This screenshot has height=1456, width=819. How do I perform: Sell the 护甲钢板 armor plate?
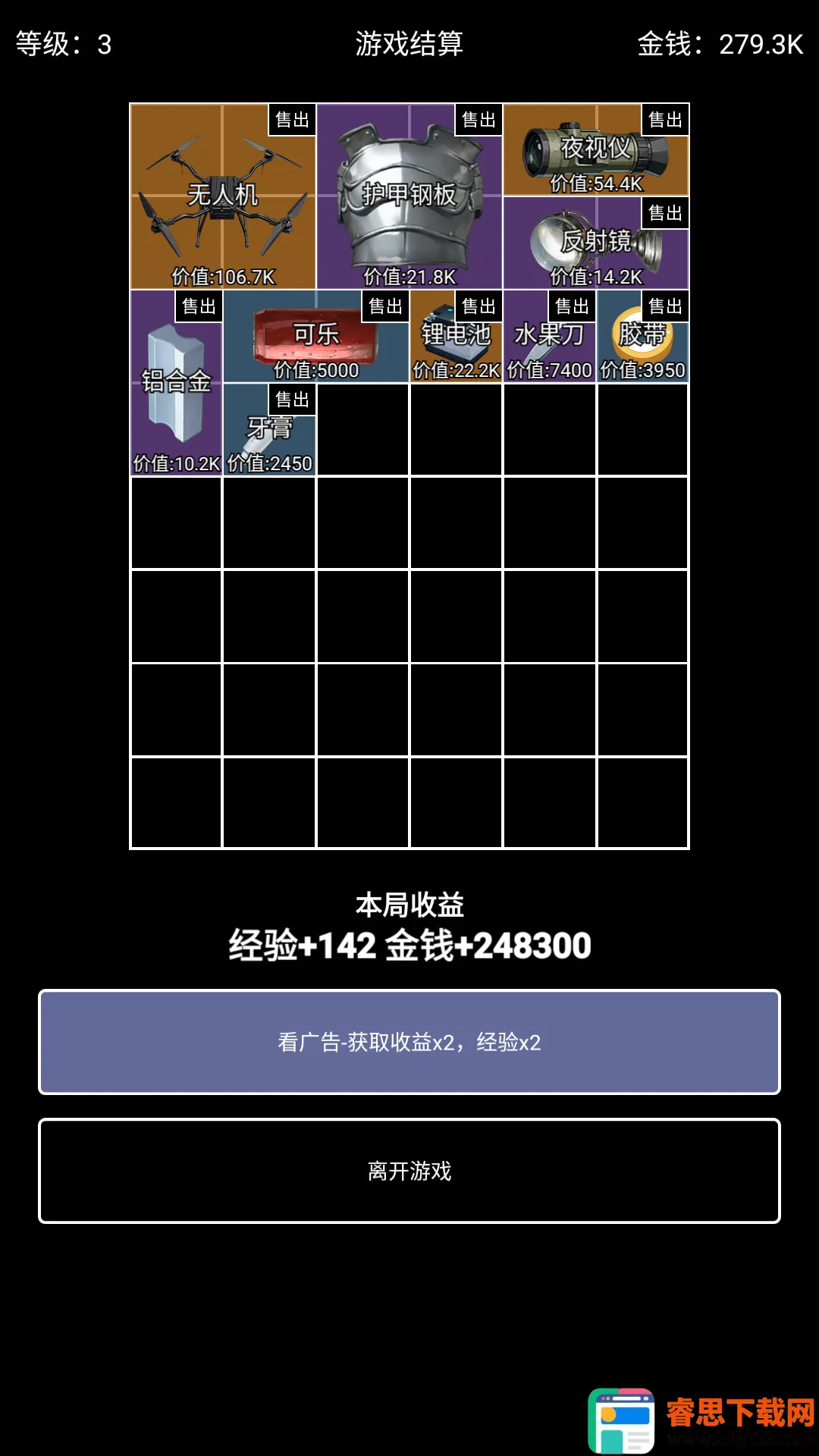click(x=479, y=121)
